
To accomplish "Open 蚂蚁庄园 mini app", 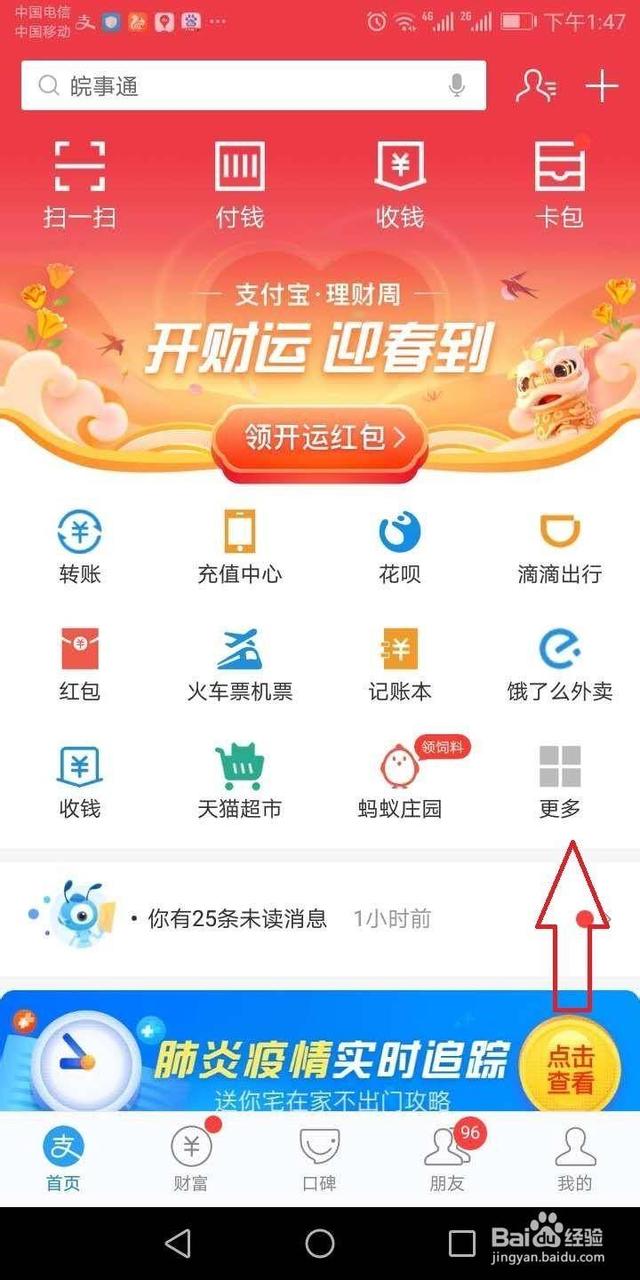I will point(400,782).
